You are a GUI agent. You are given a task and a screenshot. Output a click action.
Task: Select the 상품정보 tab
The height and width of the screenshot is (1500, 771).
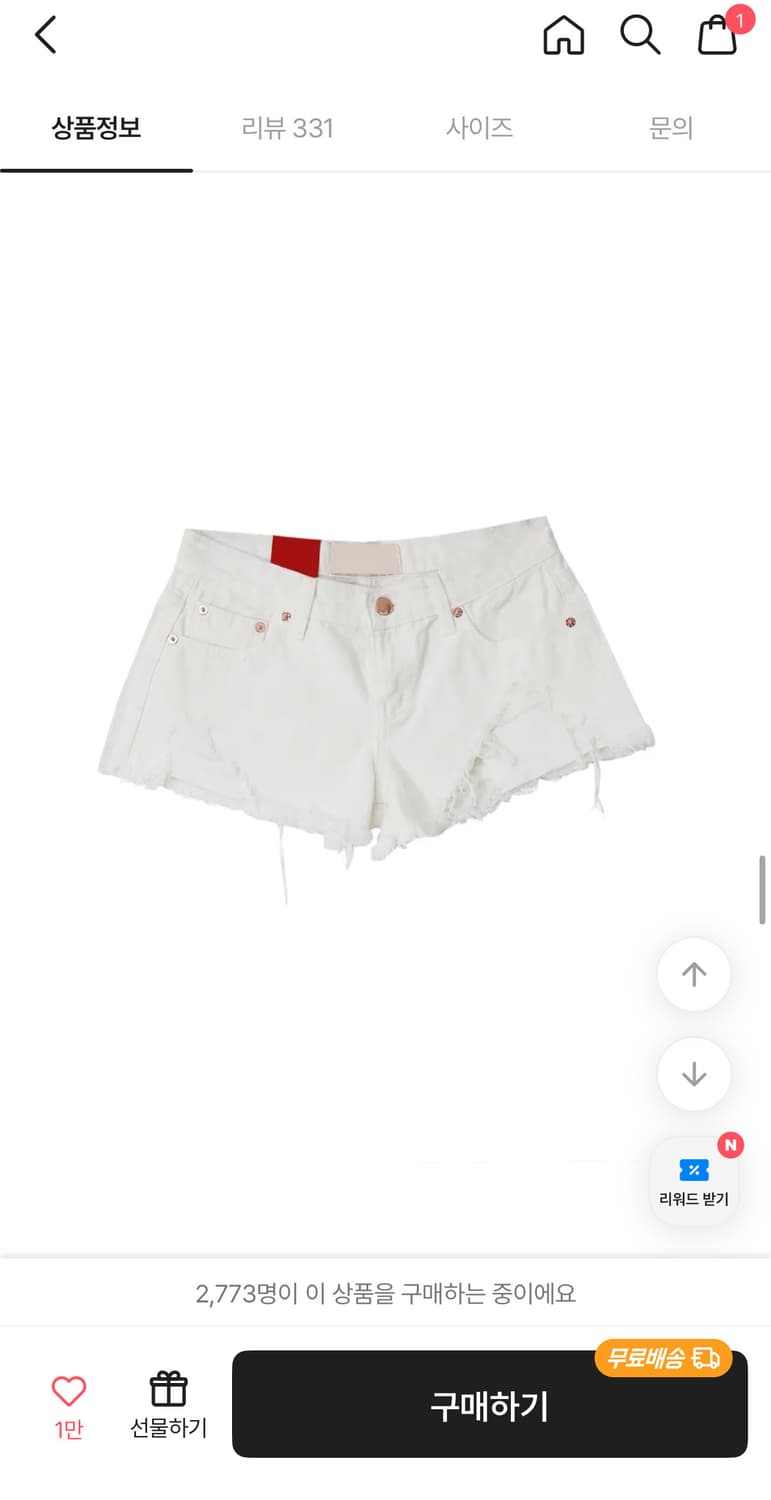click(96, 128)
